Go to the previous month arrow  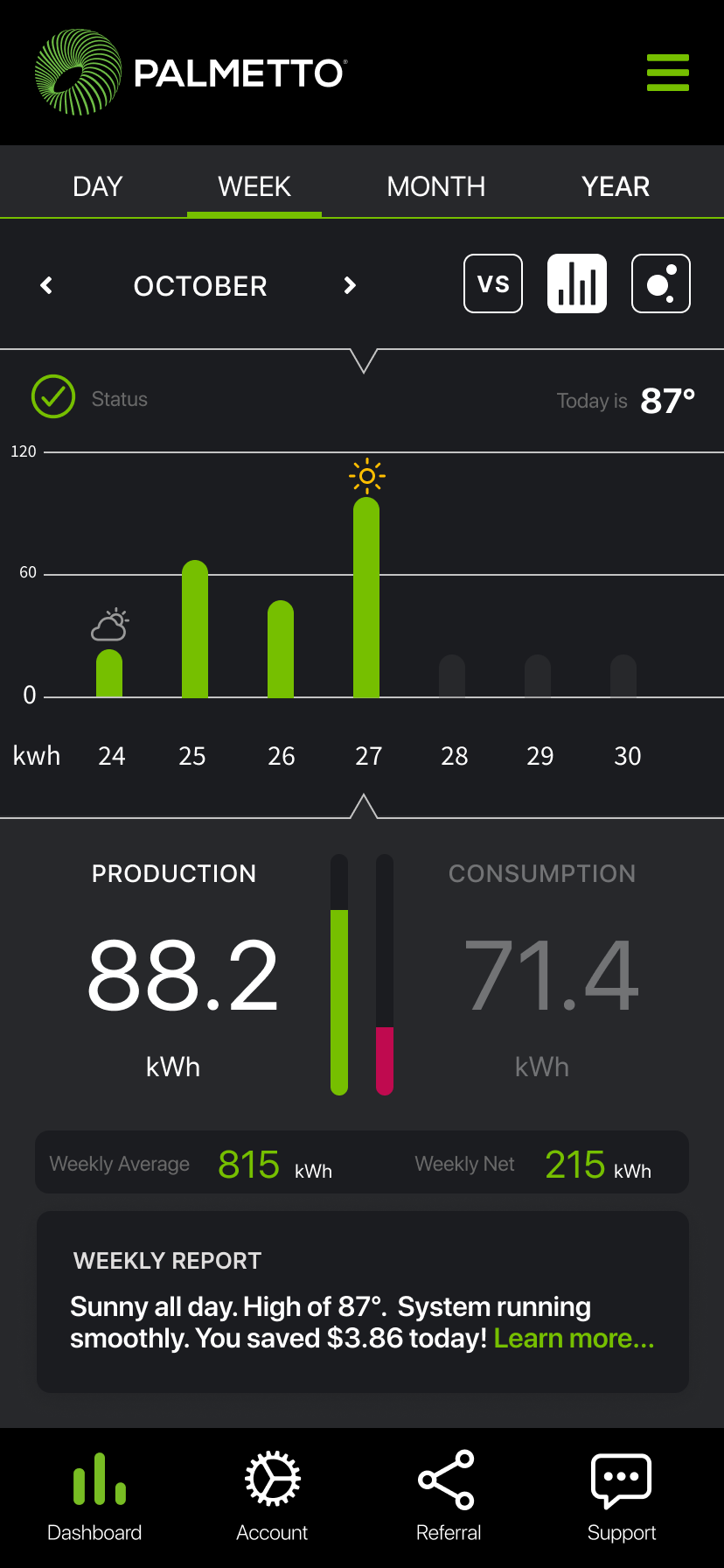point(47,285)
